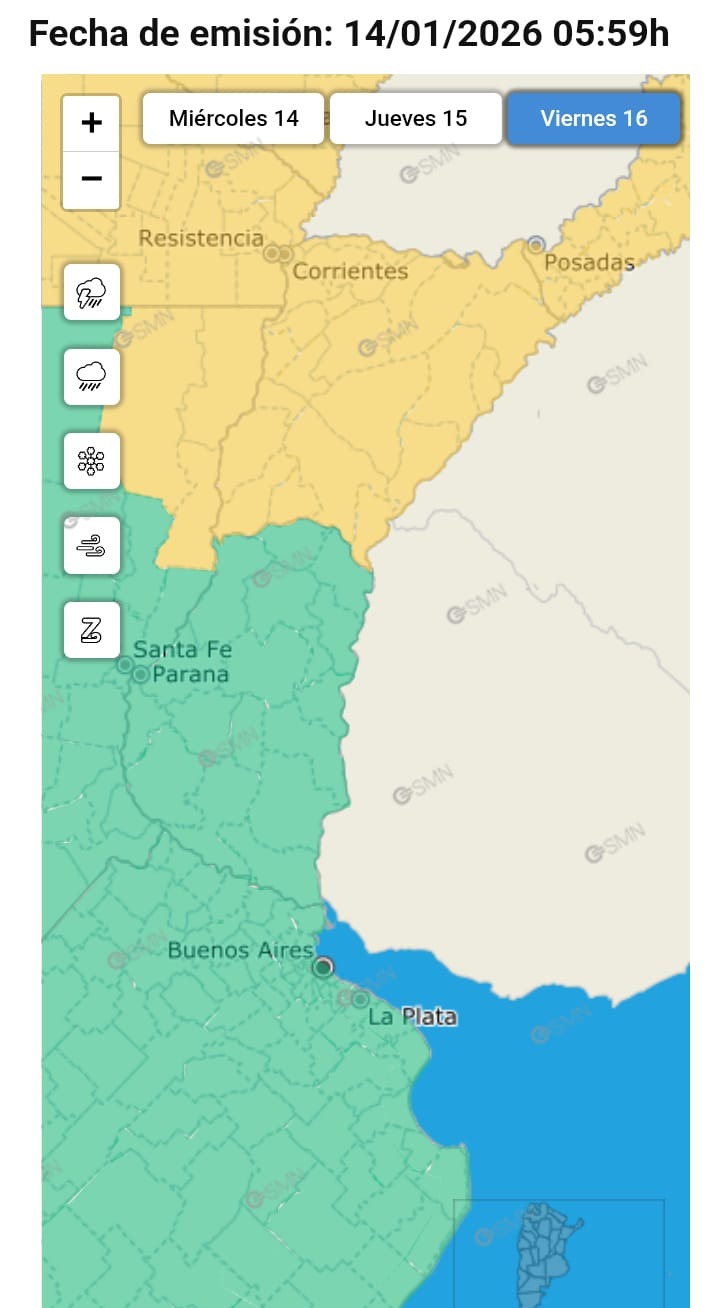Image resolution: width=720 pixels, height=1308 pixels.
Task: Filter by rain alerts icon
Action: pos(92,377)
